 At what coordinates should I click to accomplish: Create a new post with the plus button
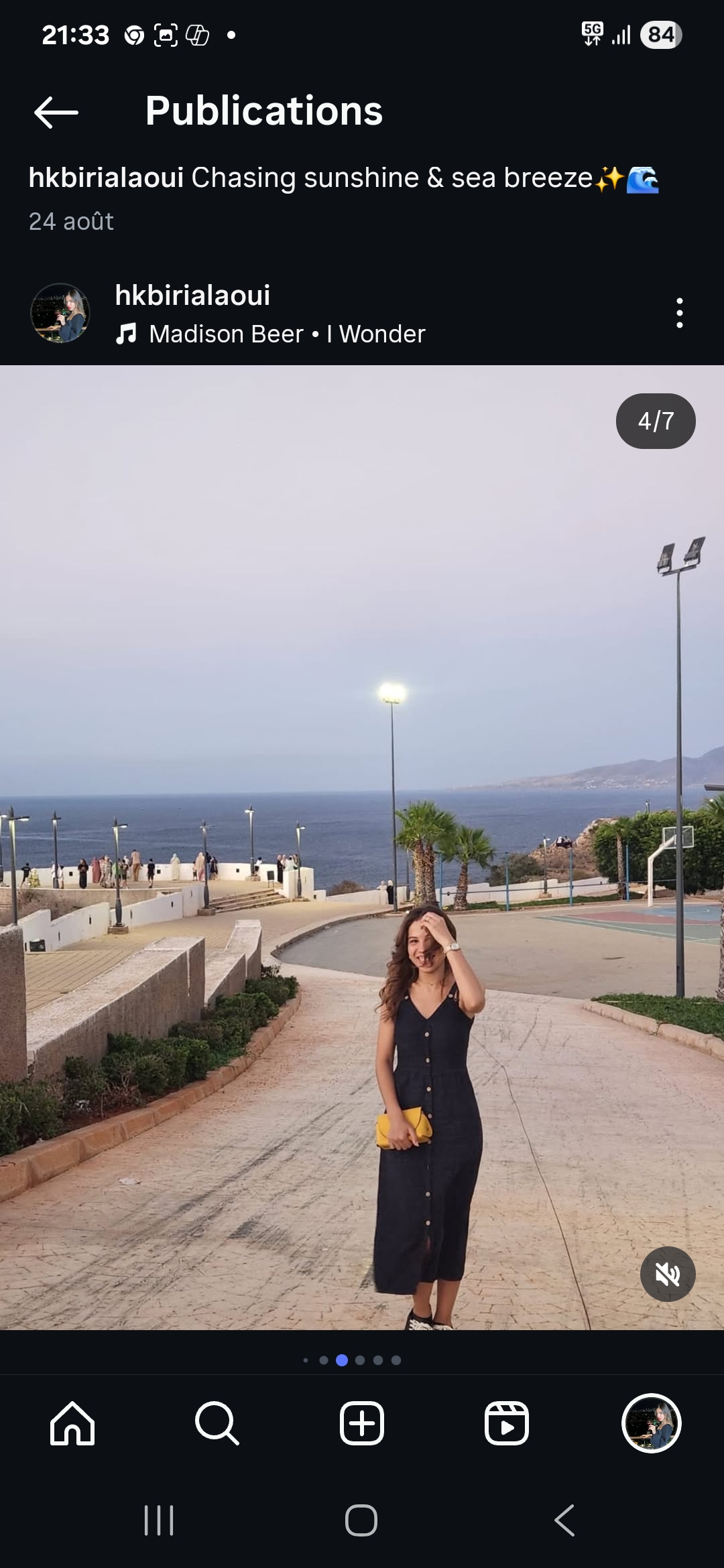click(x=361, y=1423)
